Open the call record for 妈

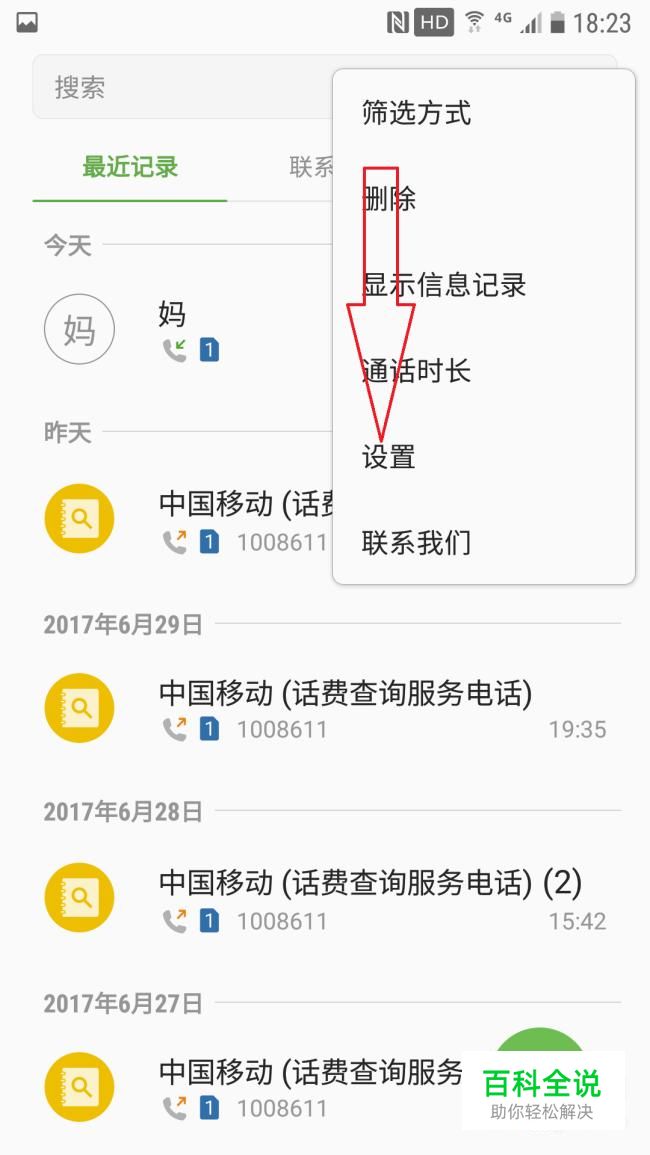(240, 330)
